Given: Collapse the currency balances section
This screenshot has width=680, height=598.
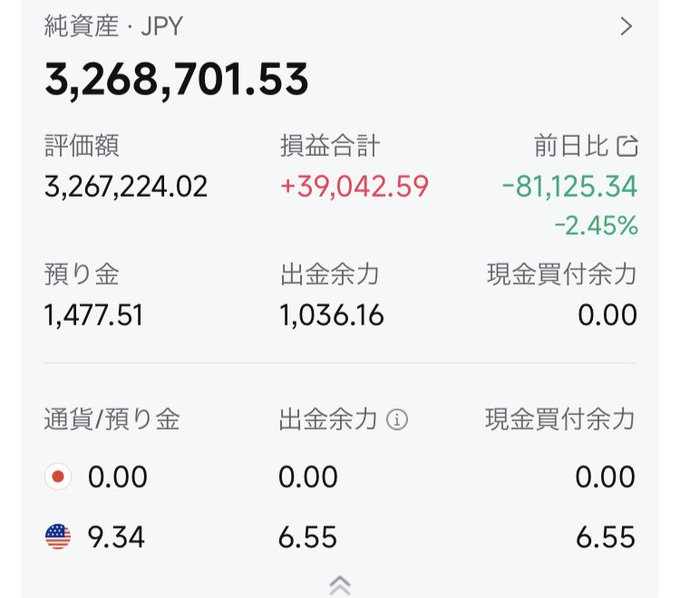Looking at the screenshot, I should click(340, 585).
